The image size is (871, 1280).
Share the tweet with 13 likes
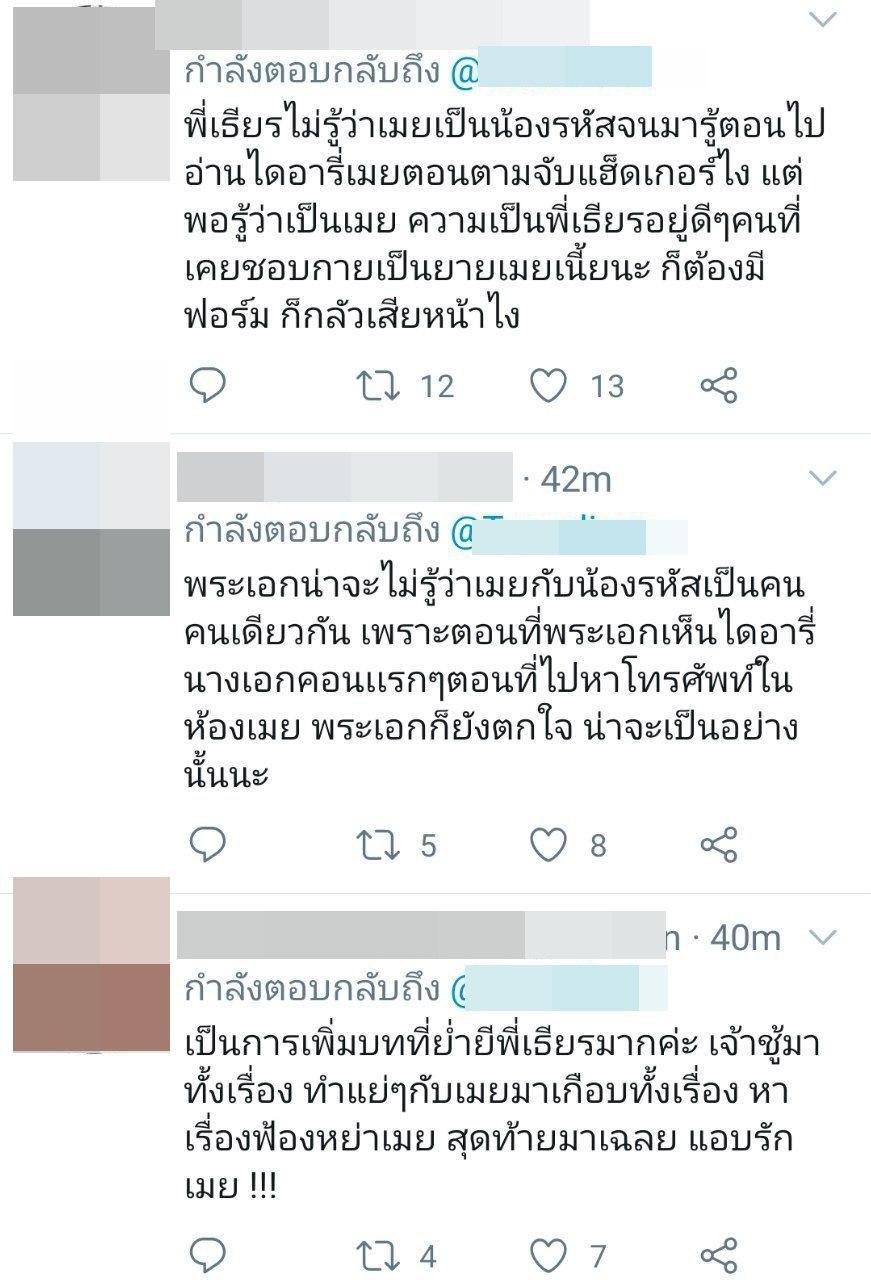(719, 385)
